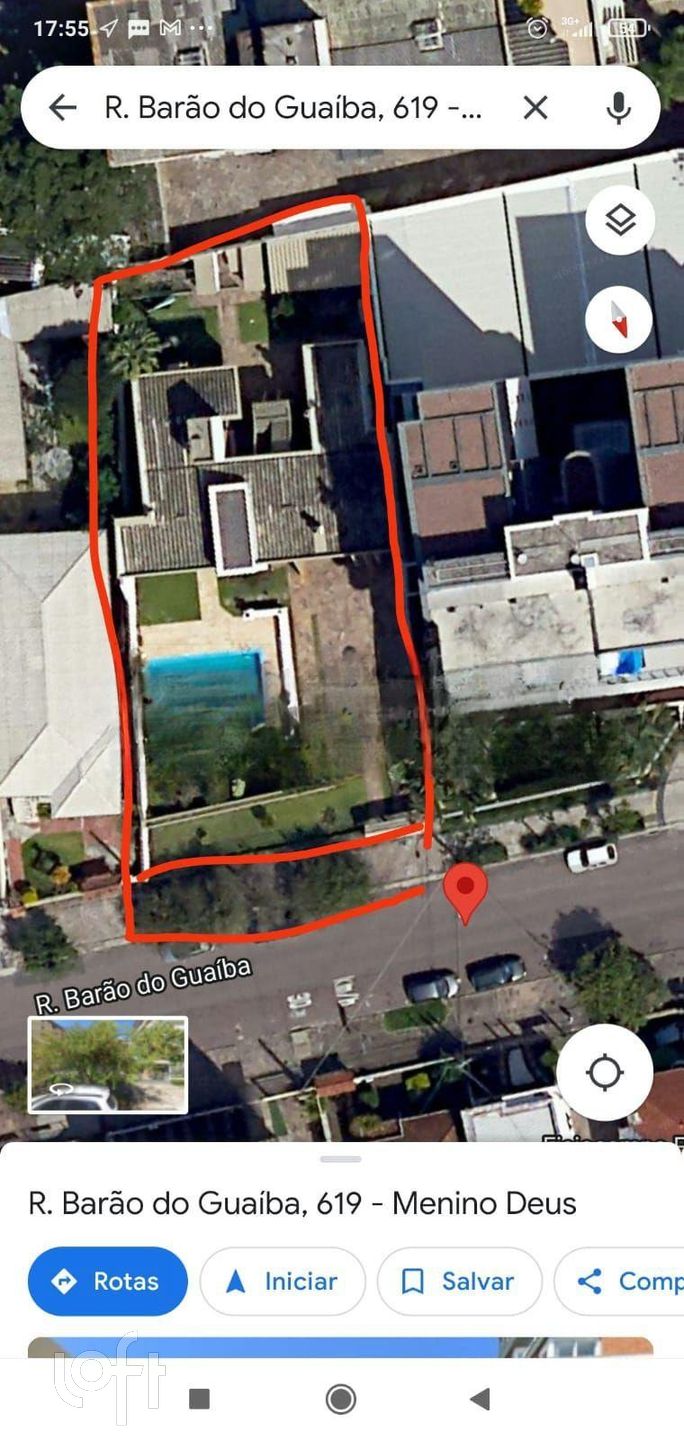
Task: Tap the system home button
Action: 341,1398
